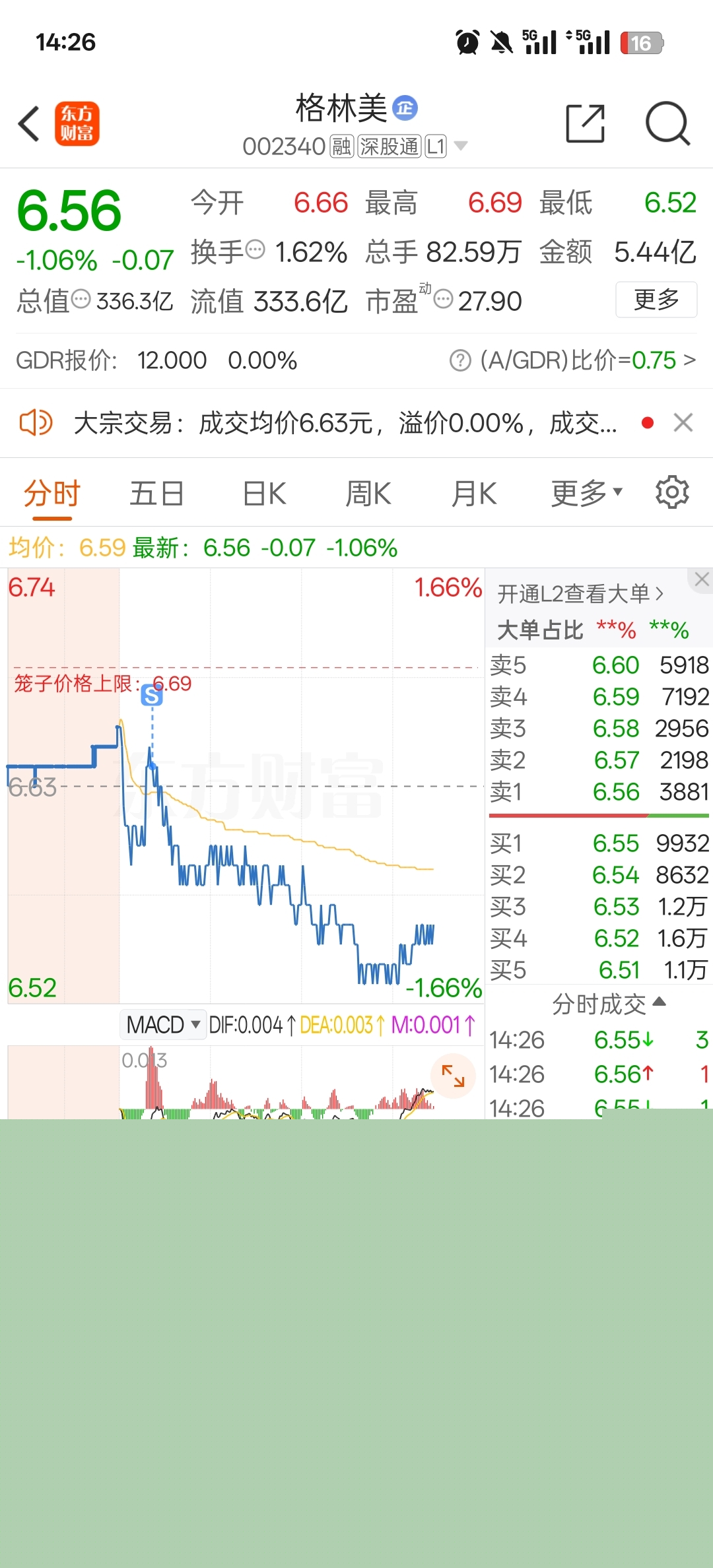
Task: Switch to the 五日 tab
Action: 156,492
